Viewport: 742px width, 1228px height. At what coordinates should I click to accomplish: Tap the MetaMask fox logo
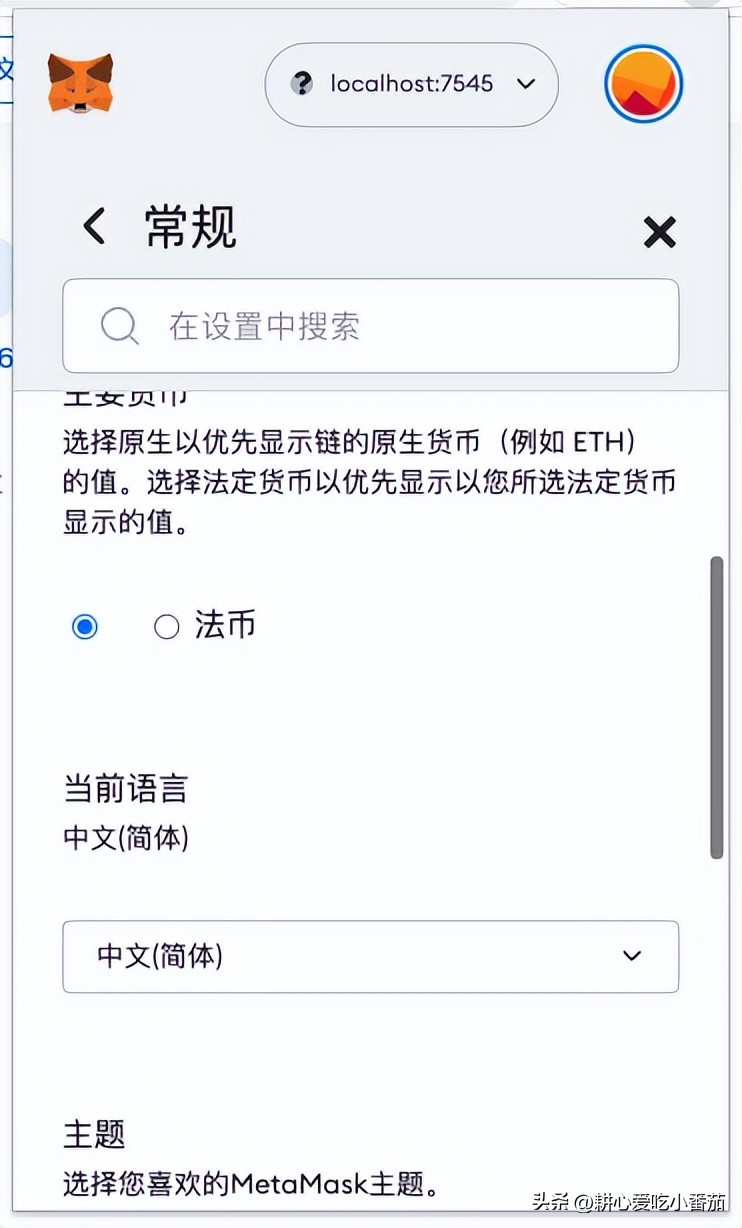coord(80,84)
